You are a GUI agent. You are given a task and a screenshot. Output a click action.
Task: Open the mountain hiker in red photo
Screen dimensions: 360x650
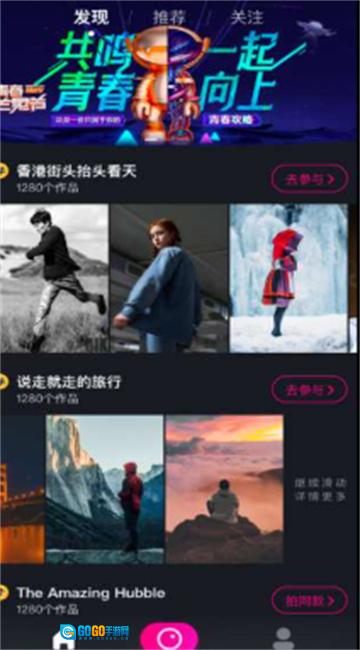point(105,489)
